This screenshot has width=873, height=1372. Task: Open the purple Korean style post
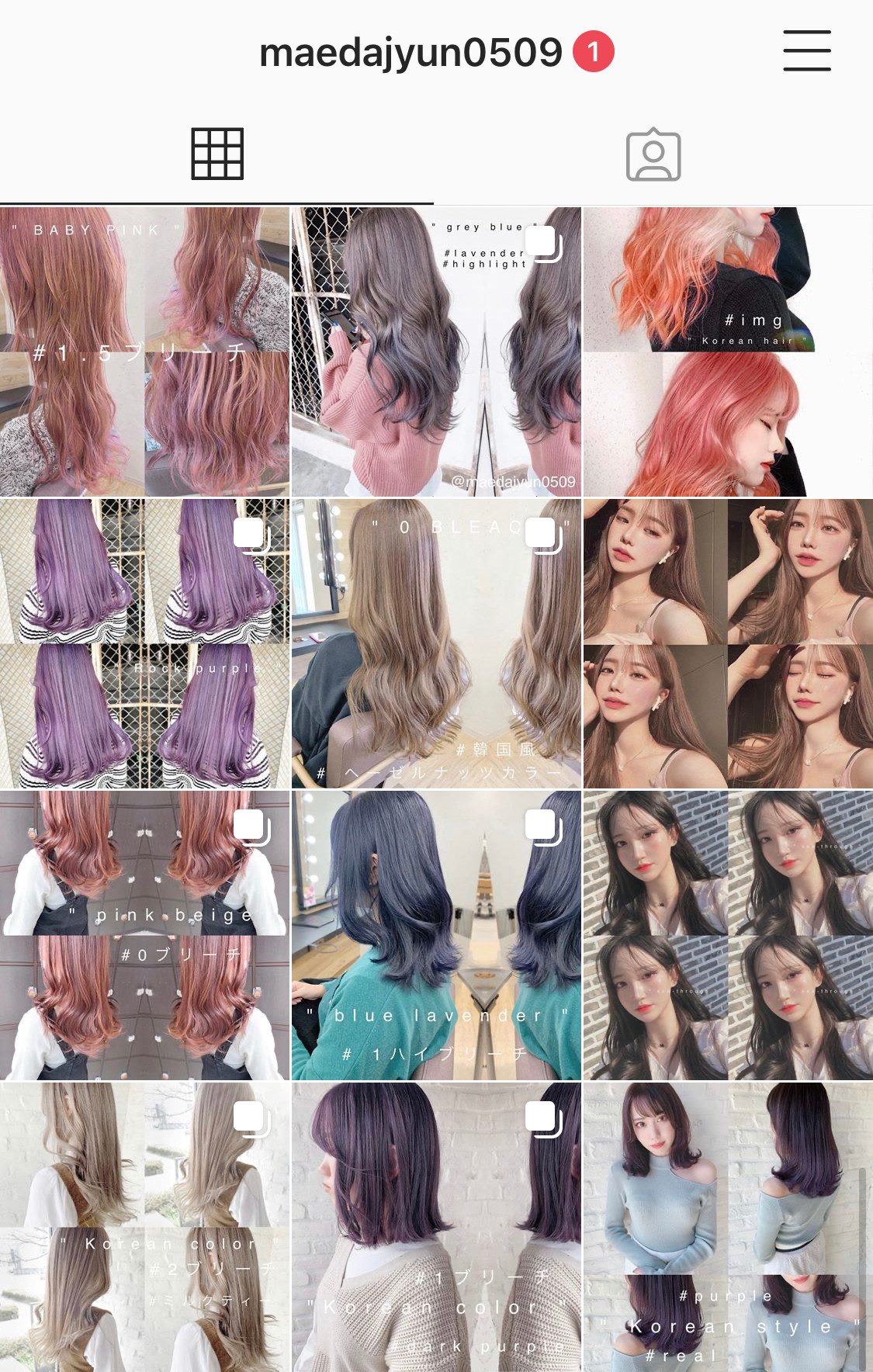click(728, 1227)
